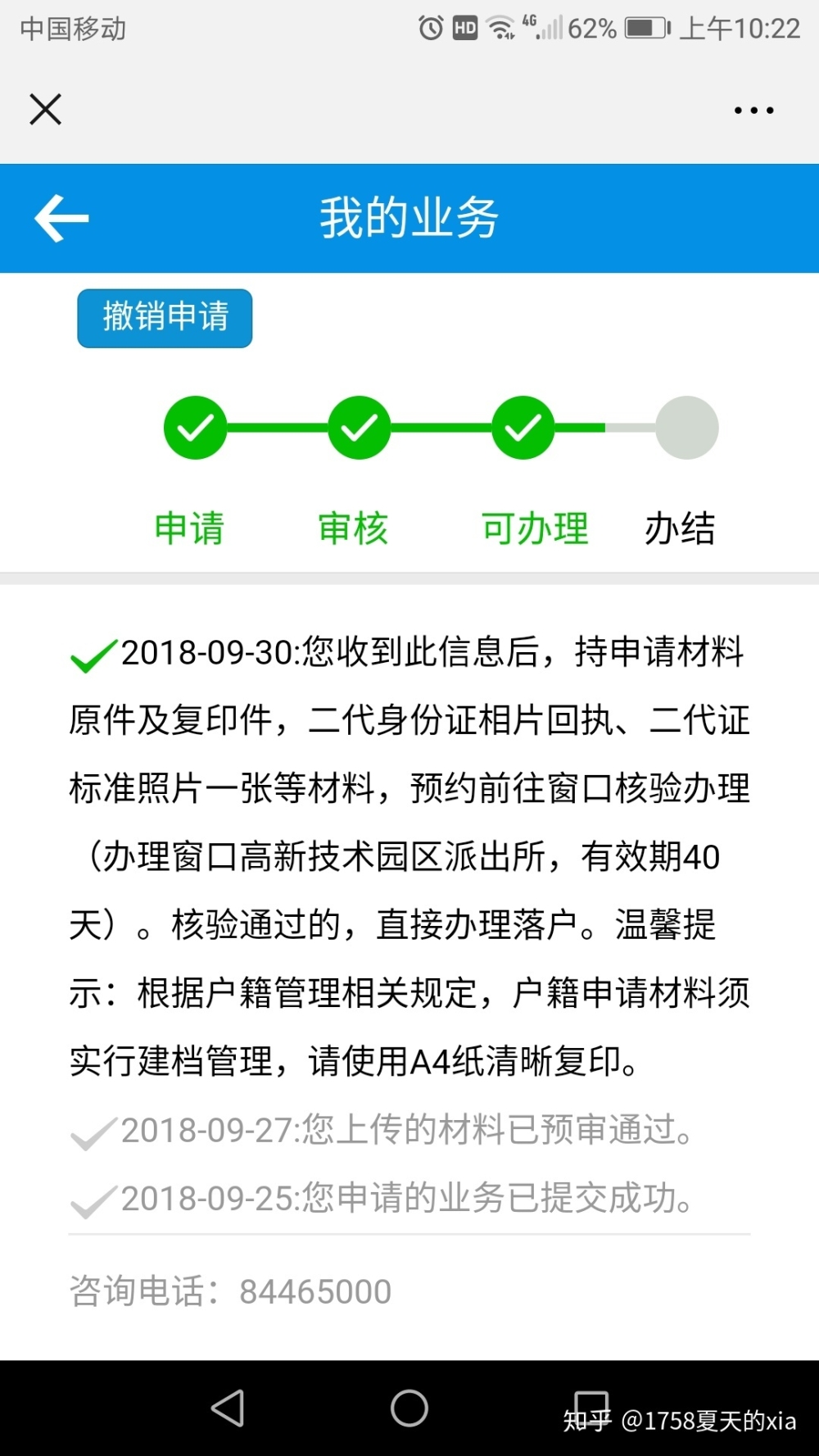819x1456 pixels.
Task: Open the three-dot overflow menu
Action: (x=753, y=110)
